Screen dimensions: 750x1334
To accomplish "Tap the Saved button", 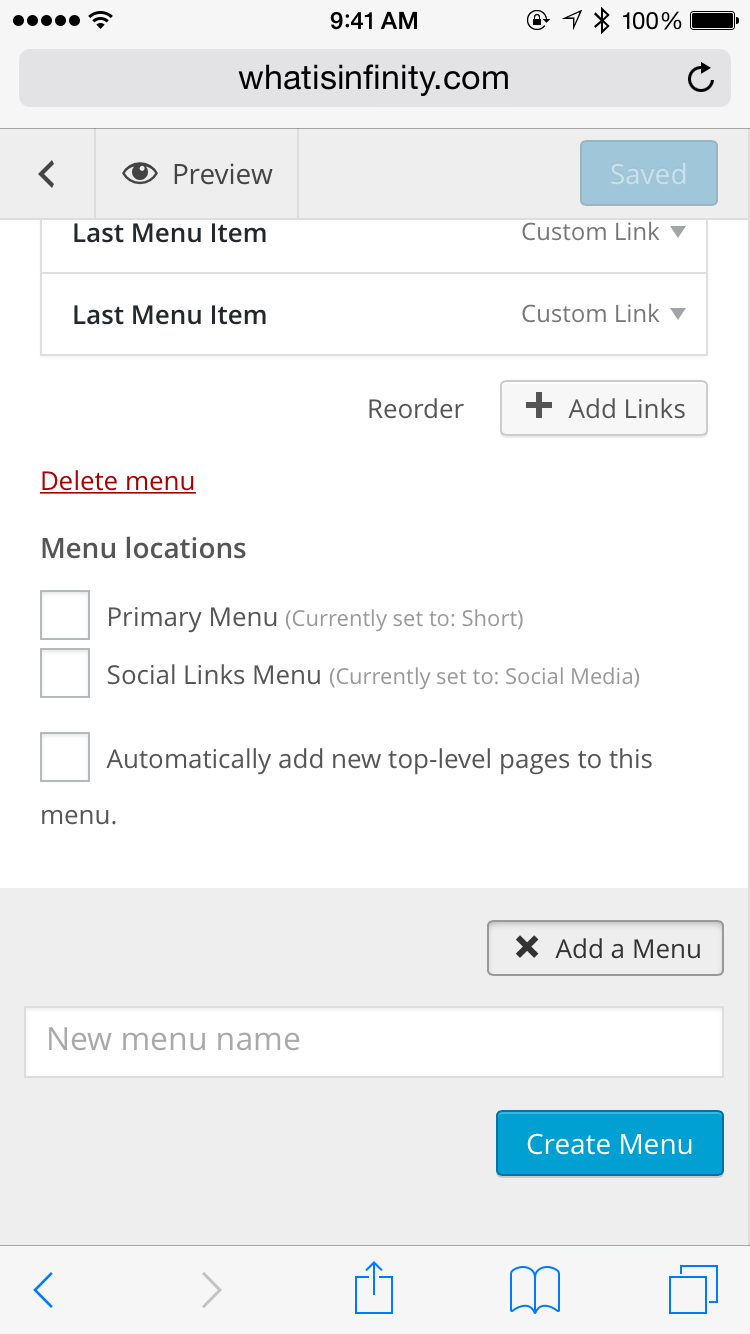I will tap(648, 174).
